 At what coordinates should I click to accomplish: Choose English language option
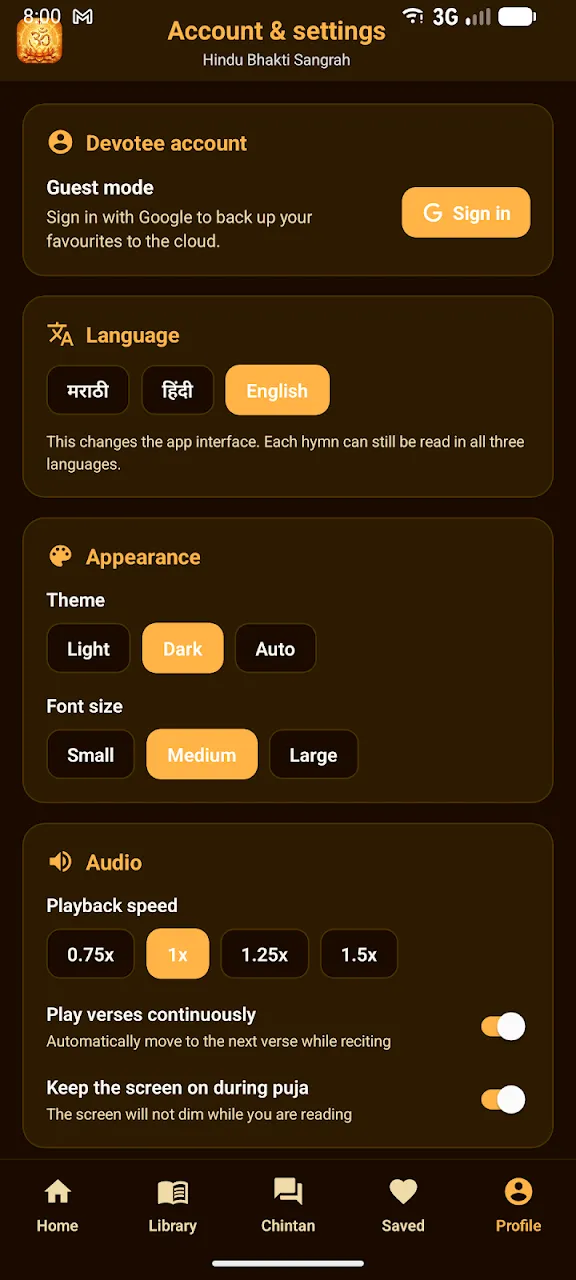point(277,390)
